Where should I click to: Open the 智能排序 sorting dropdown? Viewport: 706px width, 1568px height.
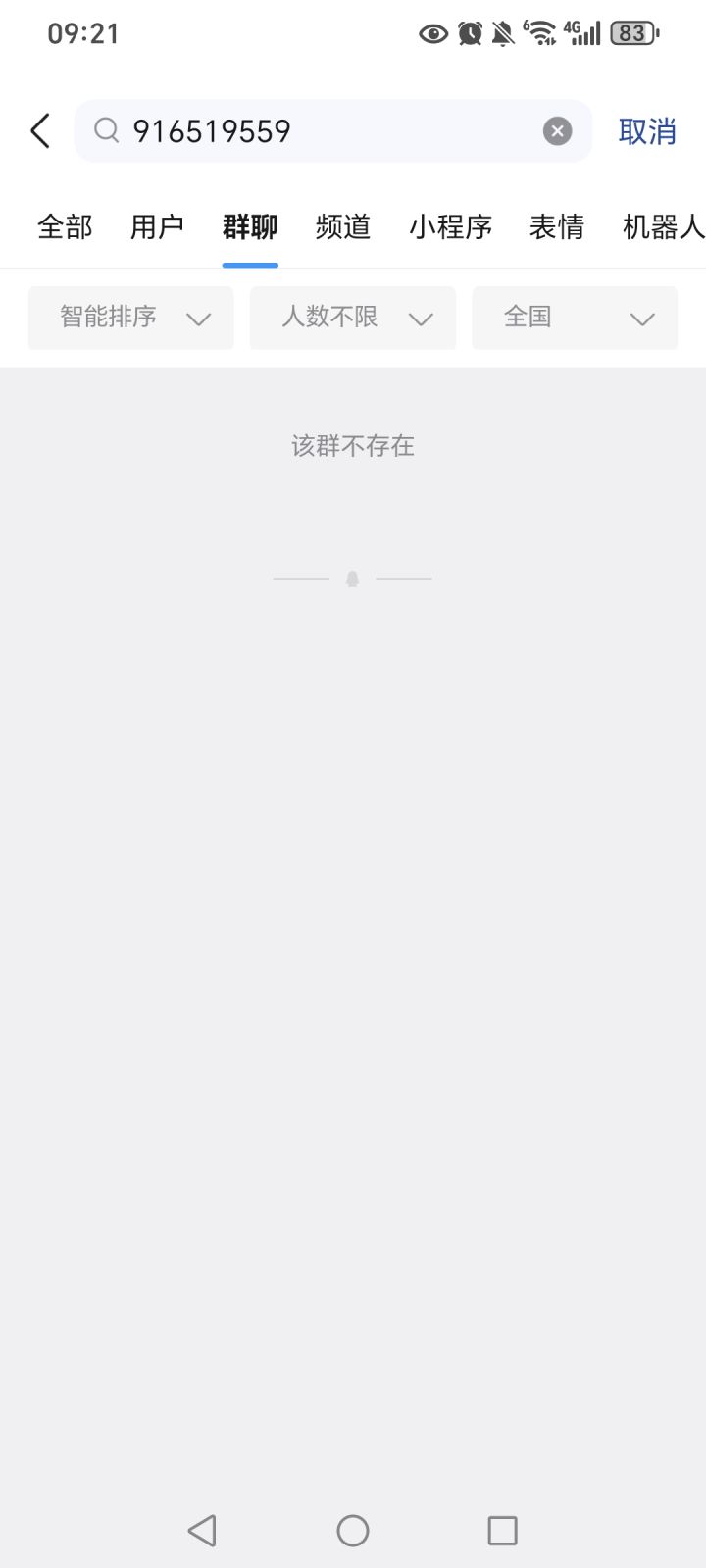pyautogui.click(x=130, y=318)
